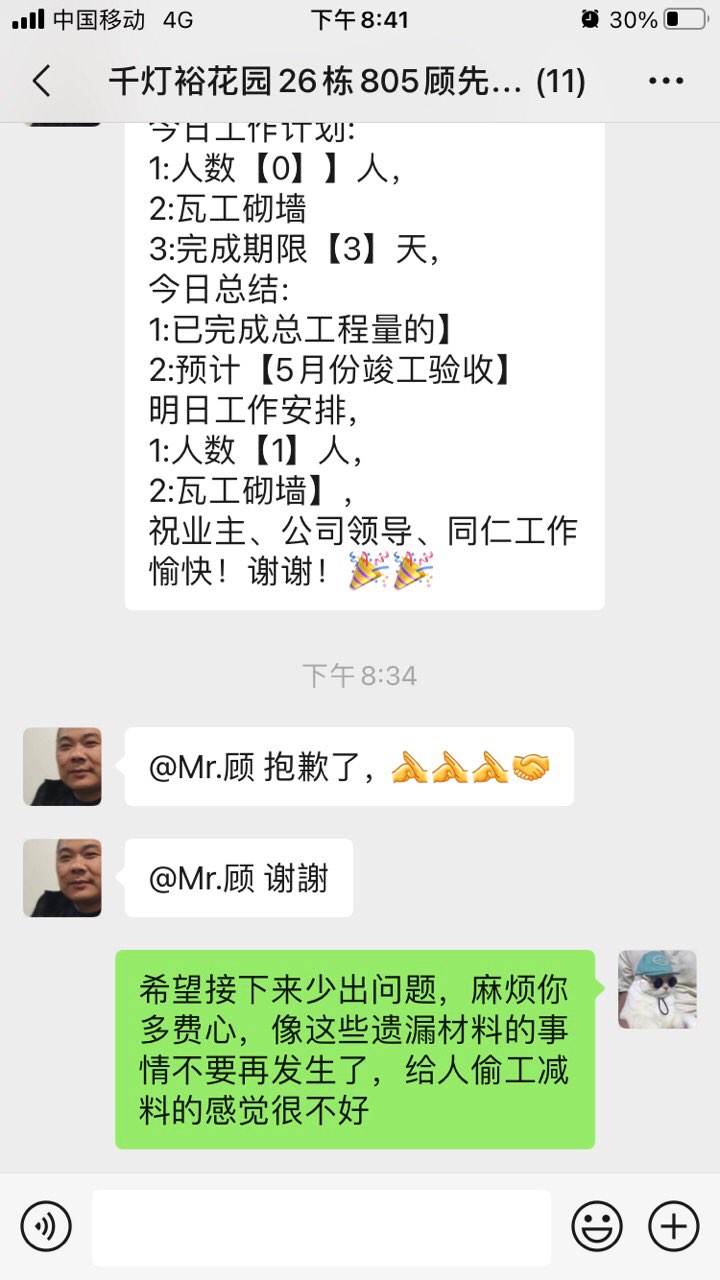
Task: Open avatar beside the 谢謝 message
Action: pyautogui.click(x=62, y=878)
